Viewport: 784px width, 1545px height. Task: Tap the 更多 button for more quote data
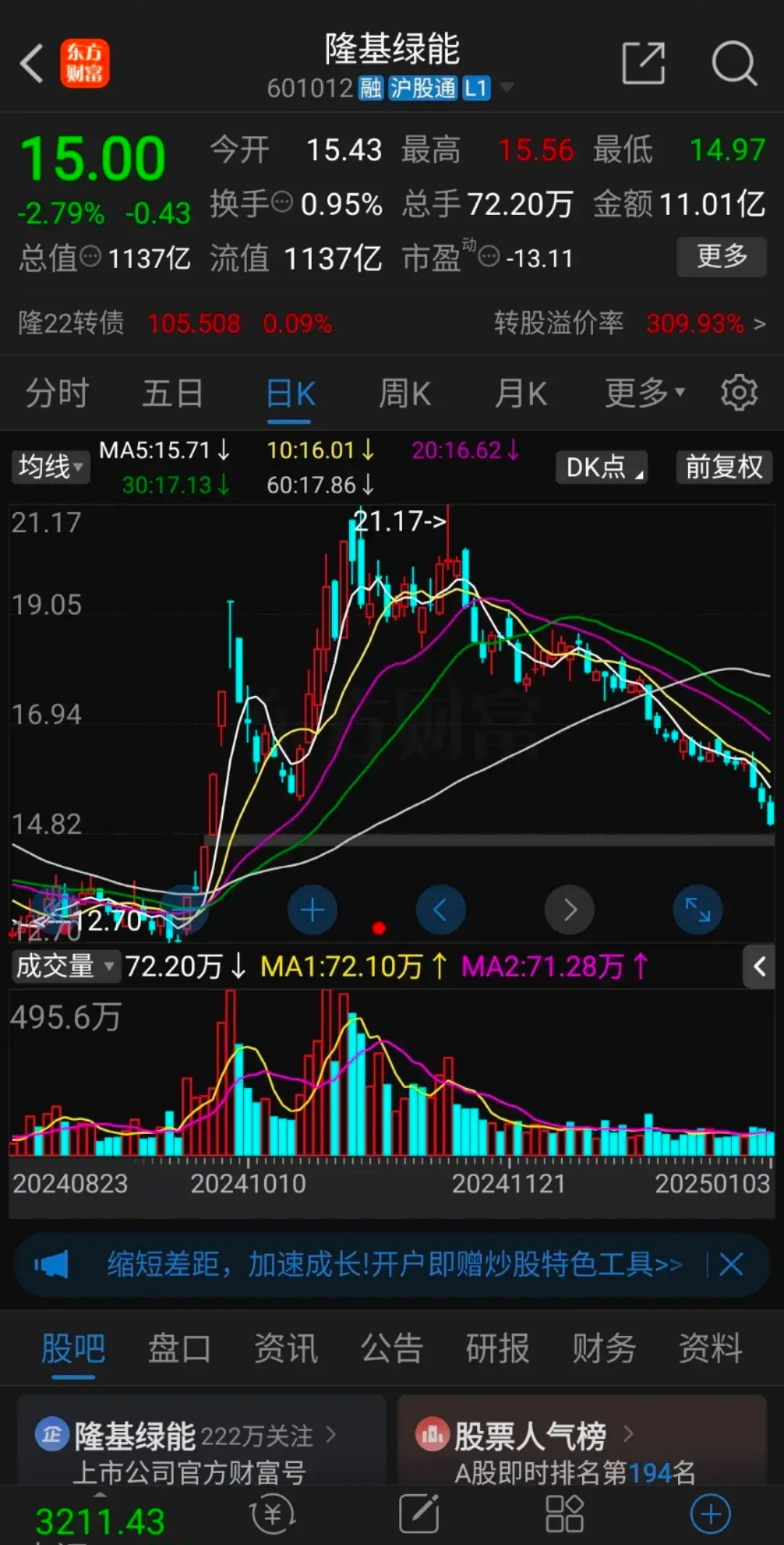click(x=722, y=256)
